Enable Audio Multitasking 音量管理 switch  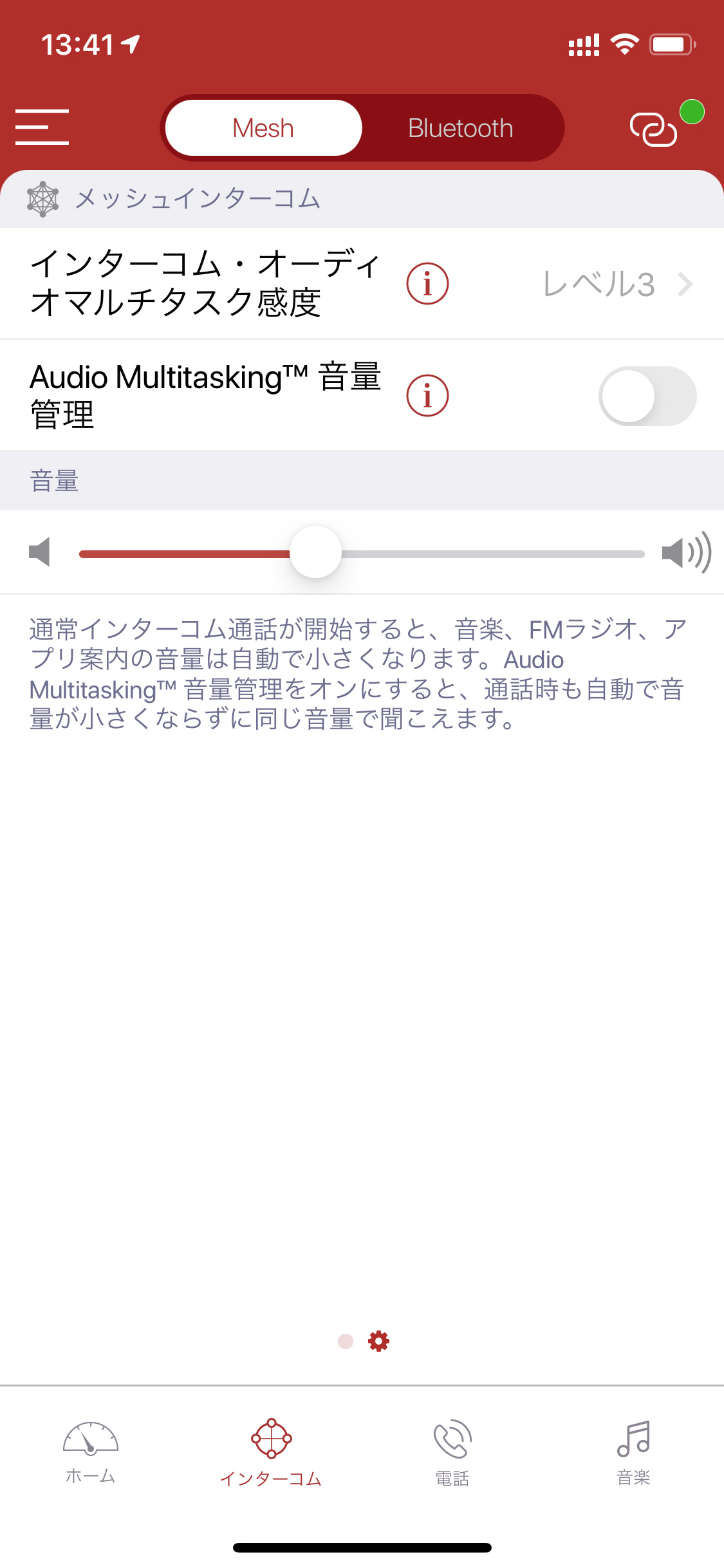[647, 396]
